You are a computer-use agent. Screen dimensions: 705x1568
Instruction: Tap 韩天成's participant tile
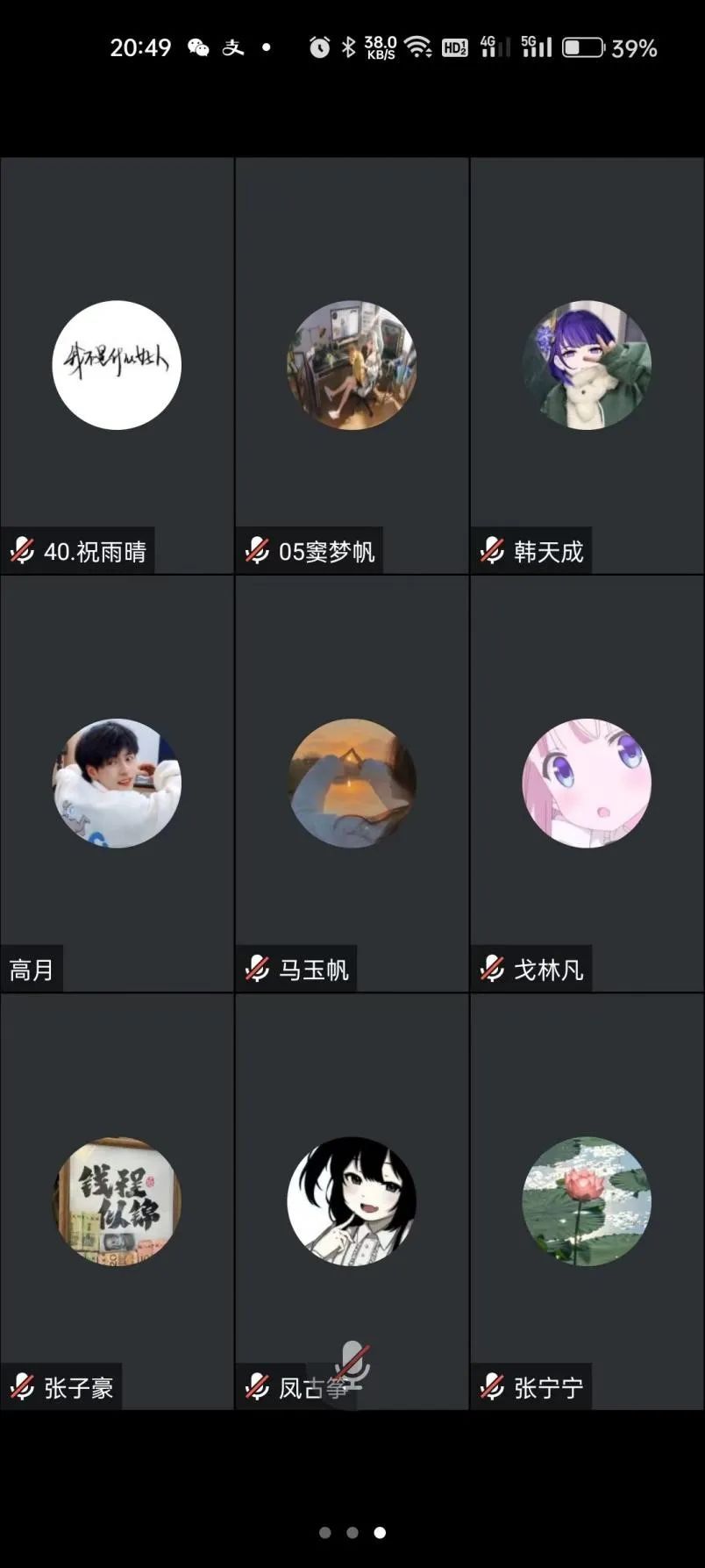(x=587, y=365)
